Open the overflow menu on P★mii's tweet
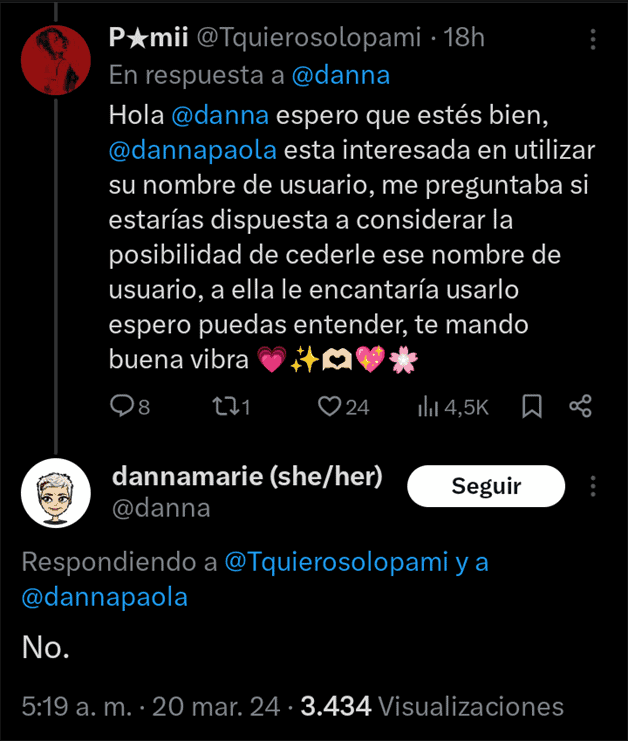 coord(594,39)
